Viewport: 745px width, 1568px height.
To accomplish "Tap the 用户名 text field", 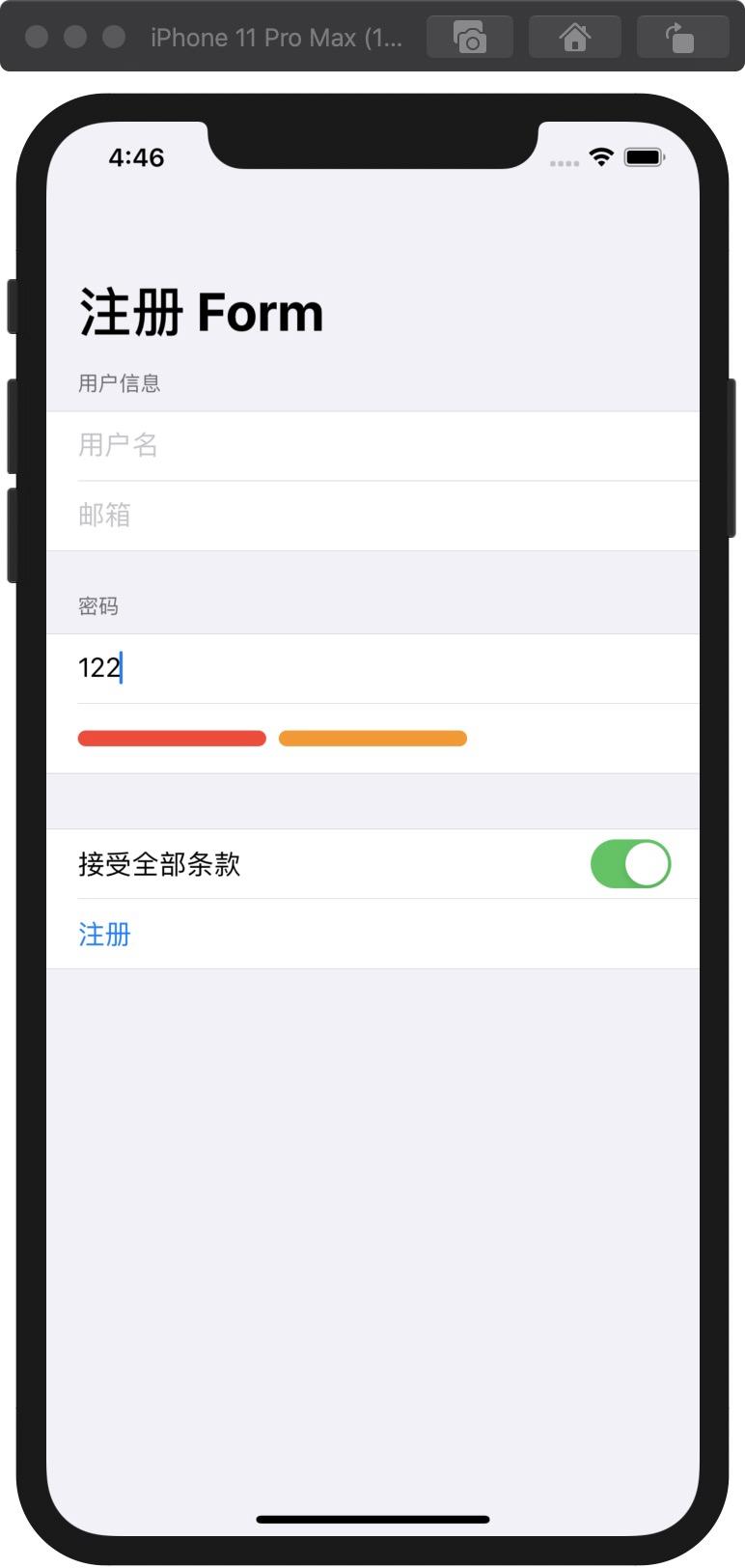I will pos(372,446).
